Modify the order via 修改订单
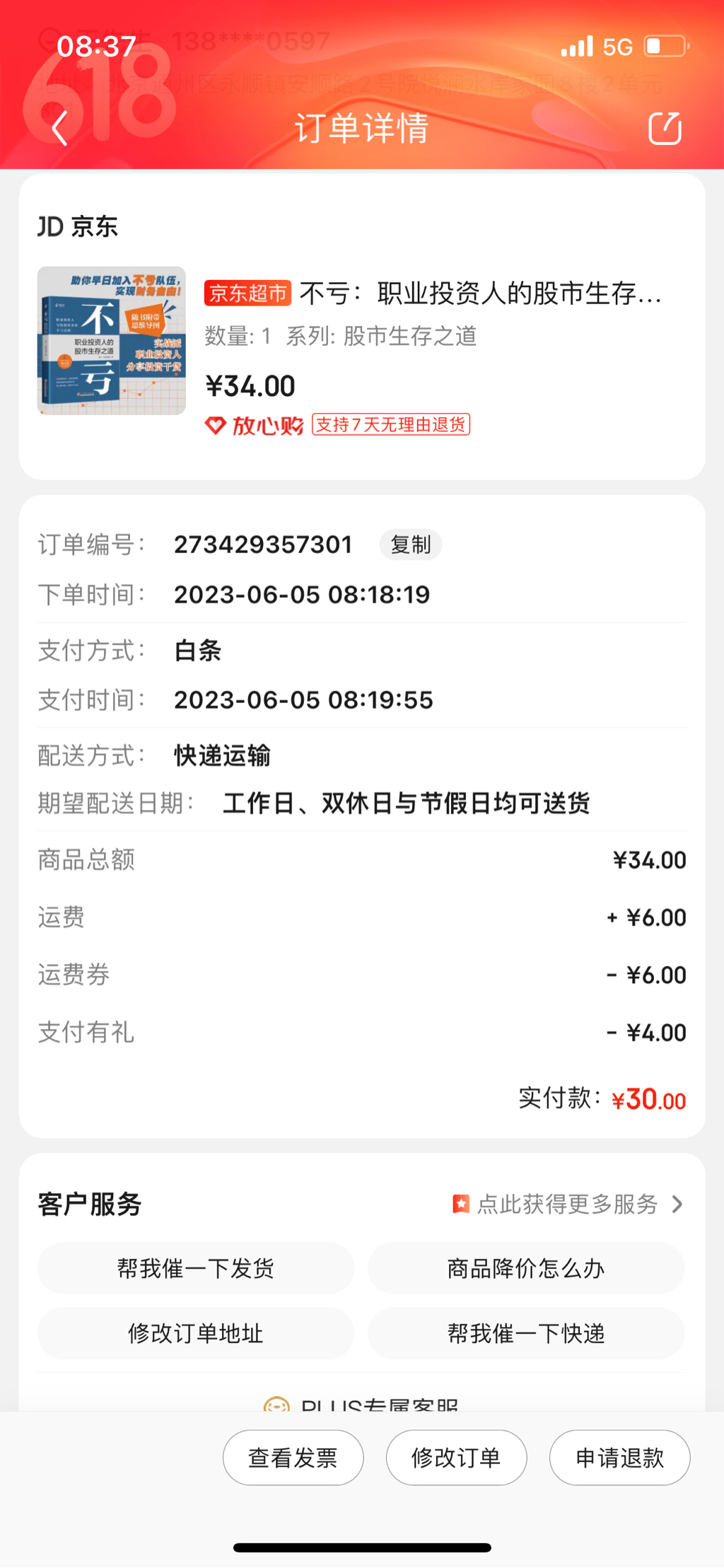The width and height of the screenshot is (724, 1568). click(456, 1458)
